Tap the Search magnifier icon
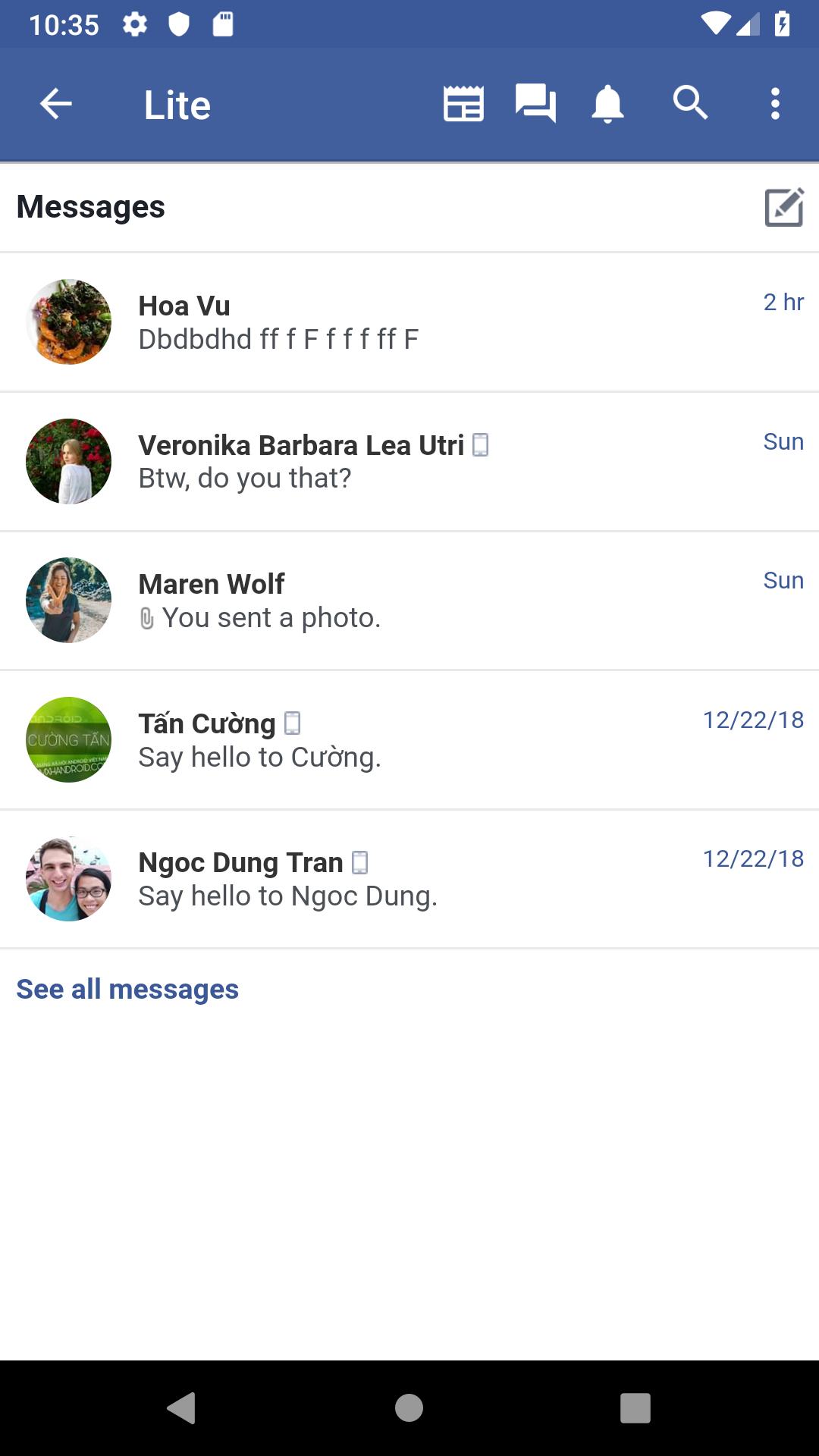This screenshot has width=819, height=1456. click(x=691, y=104)
